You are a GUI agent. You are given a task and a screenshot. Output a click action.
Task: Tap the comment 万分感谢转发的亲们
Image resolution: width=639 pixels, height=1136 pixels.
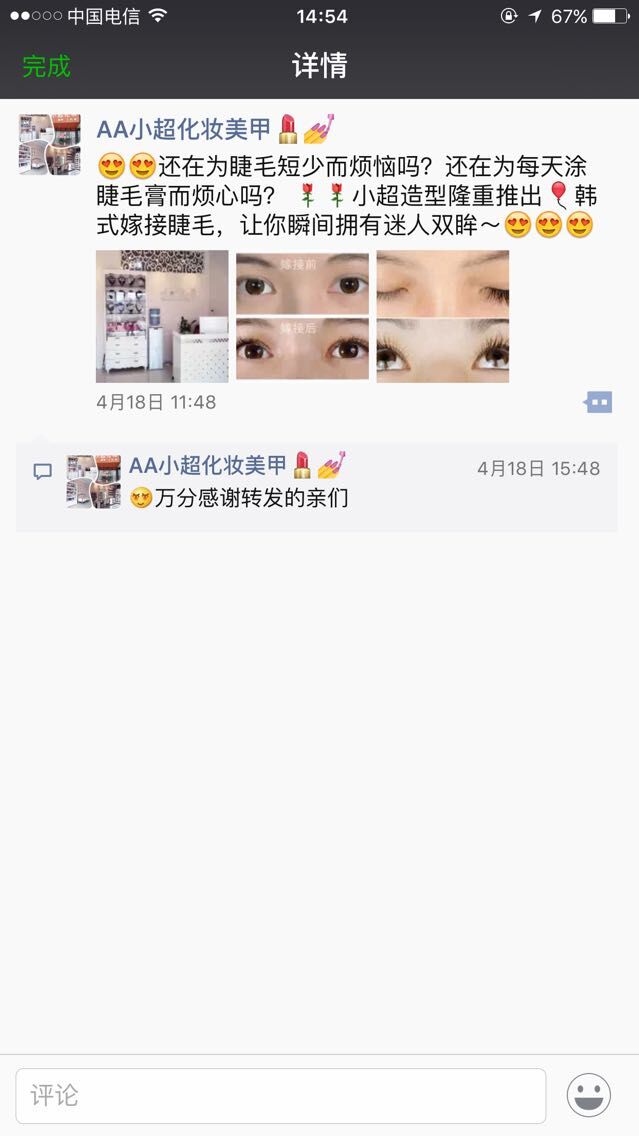[x=251, y=497]
